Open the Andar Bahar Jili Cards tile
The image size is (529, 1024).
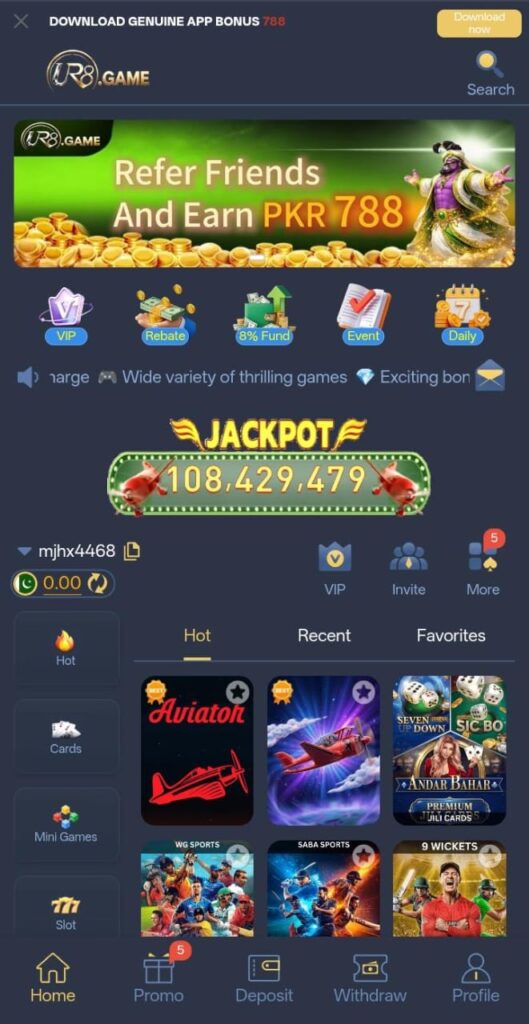point(449,750)
